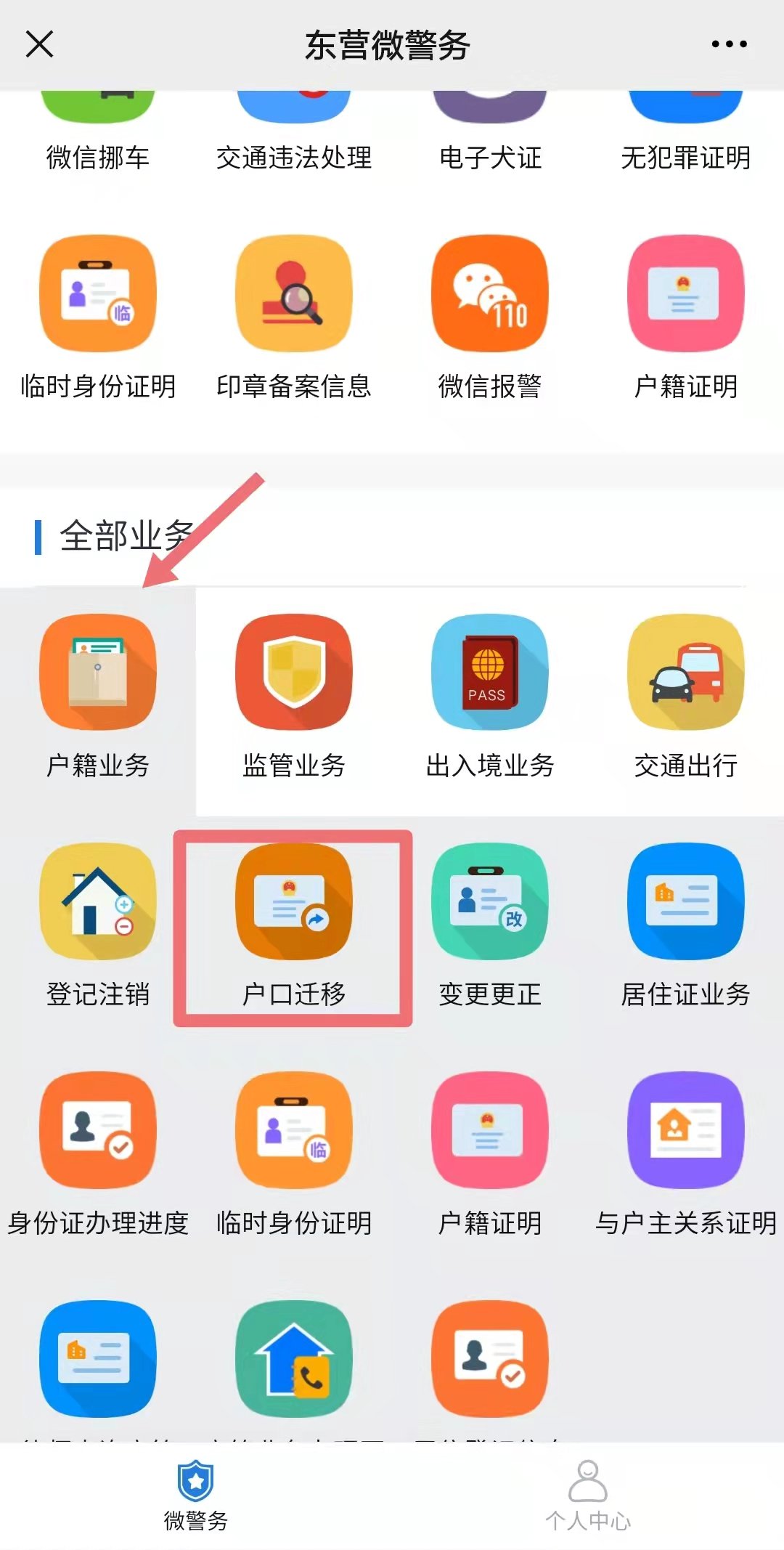Check 身份证办理进度

pos(98,1155)
